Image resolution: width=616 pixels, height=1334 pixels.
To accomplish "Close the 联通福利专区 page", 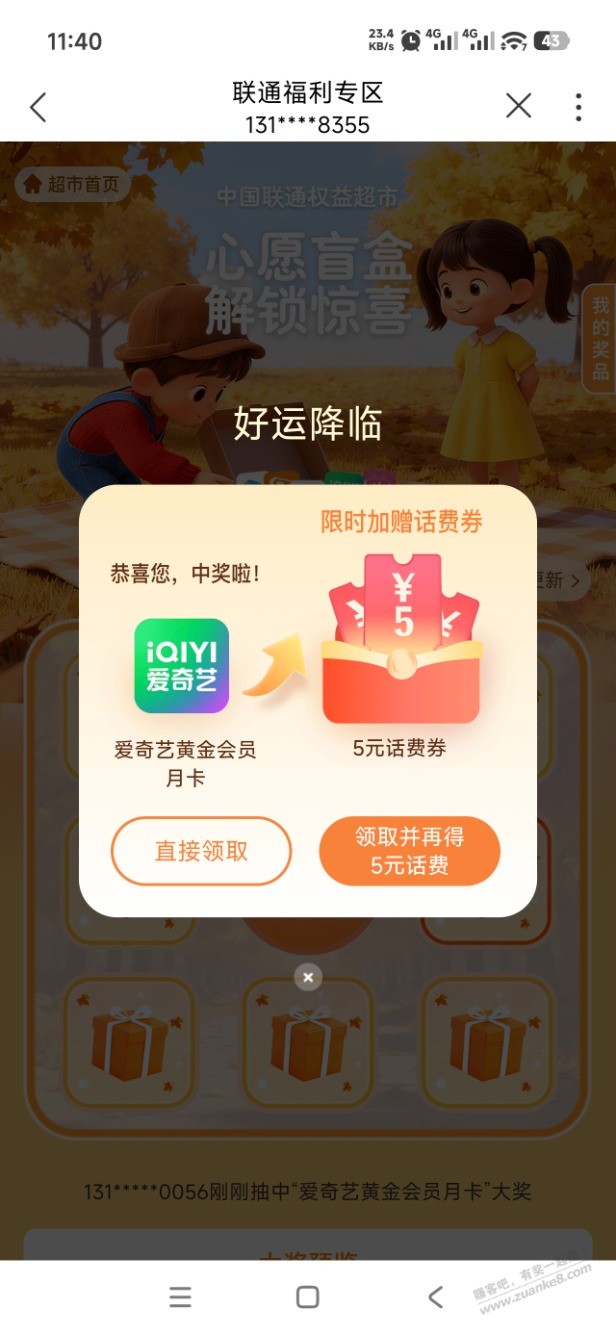I will click(518, 106).
